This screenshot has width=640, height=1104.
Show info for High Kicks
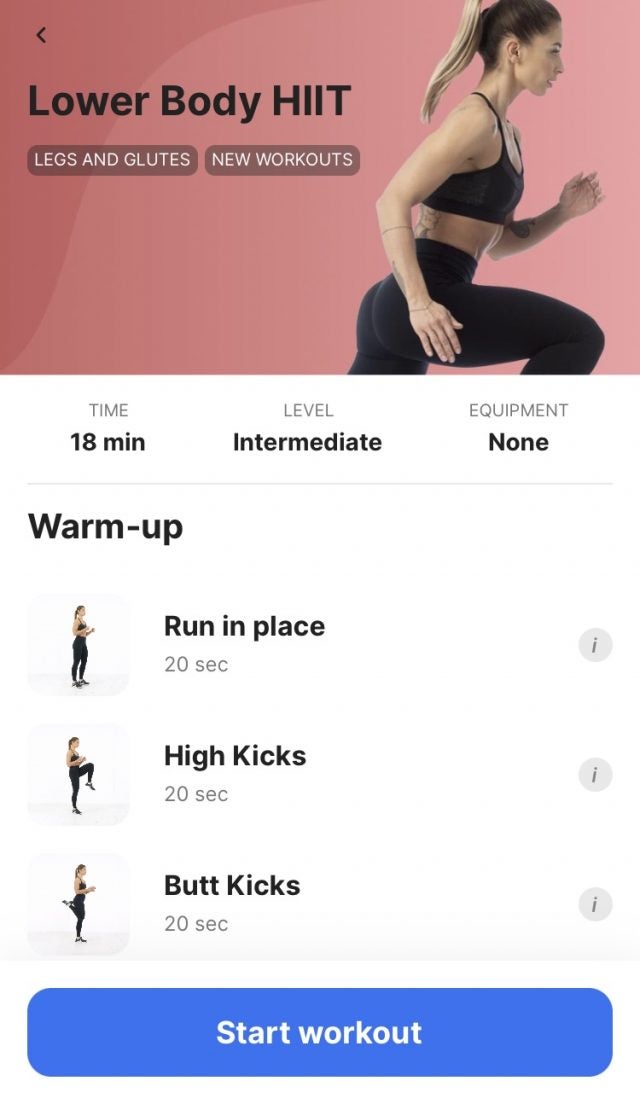point(595,774)
